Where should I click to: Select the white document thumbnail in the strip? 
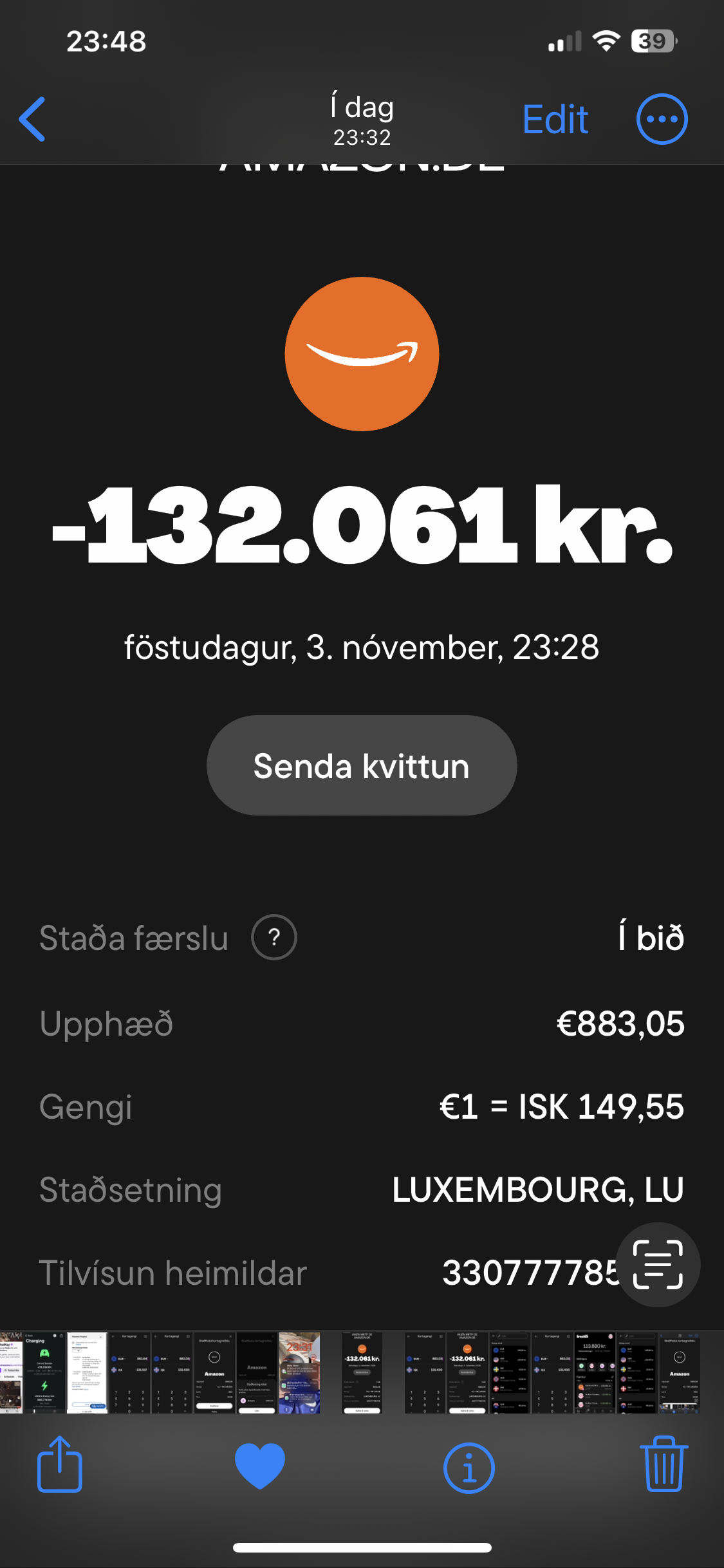[87, 1372]
